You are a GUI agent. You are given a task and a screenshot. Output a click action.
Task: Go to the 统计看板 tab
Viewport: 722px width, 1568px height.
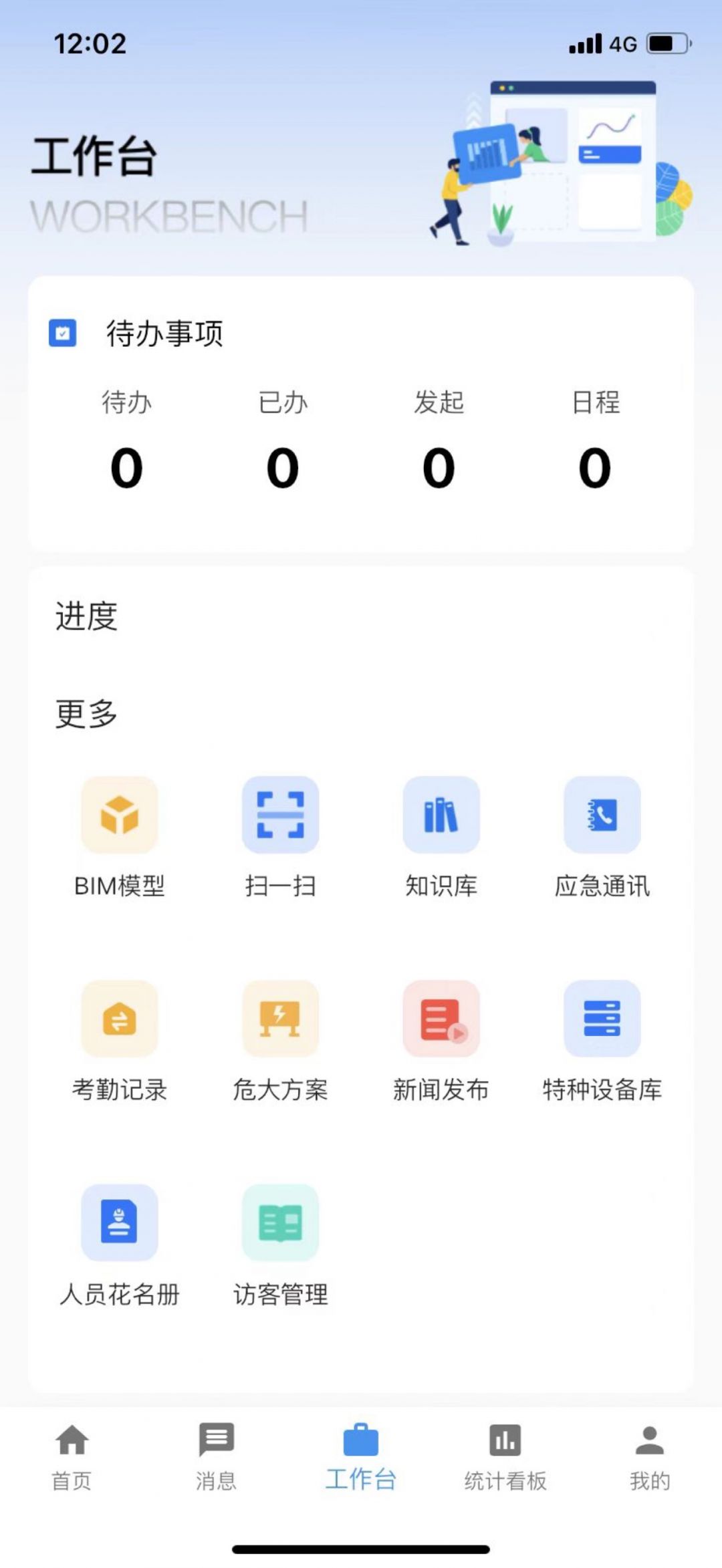click(x=505, y=1456)
